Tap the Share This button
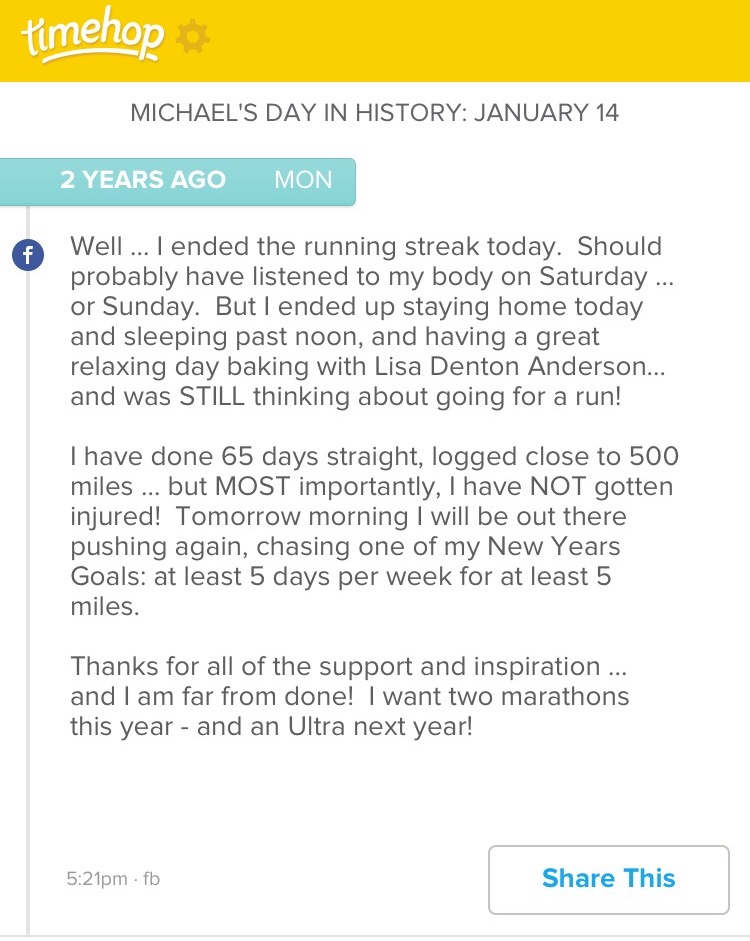This screenshot has width=750, height=941. click(608, 879)
